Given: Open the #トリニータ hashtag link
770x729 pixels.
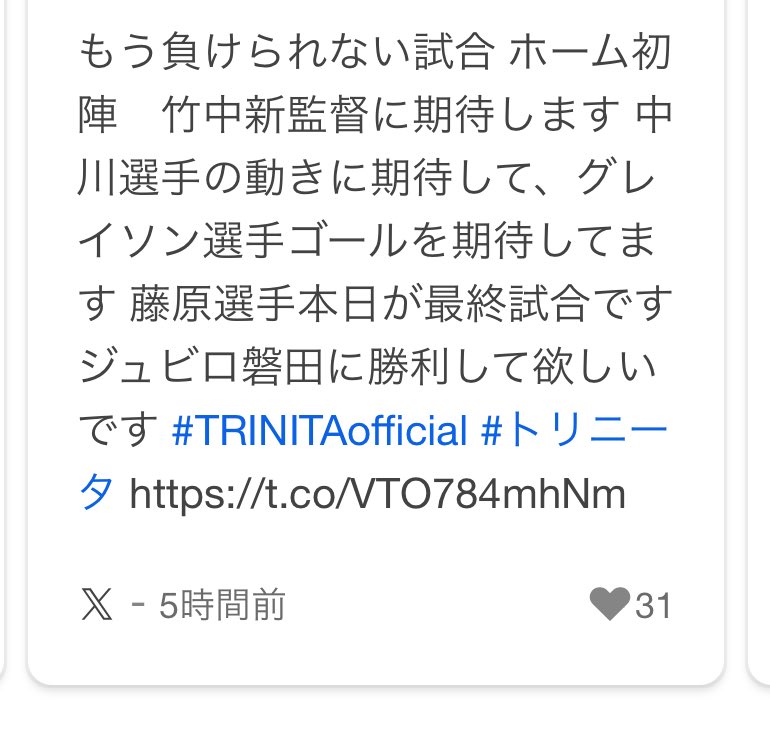Looking at the screenshot, I should tap(574, 431).
